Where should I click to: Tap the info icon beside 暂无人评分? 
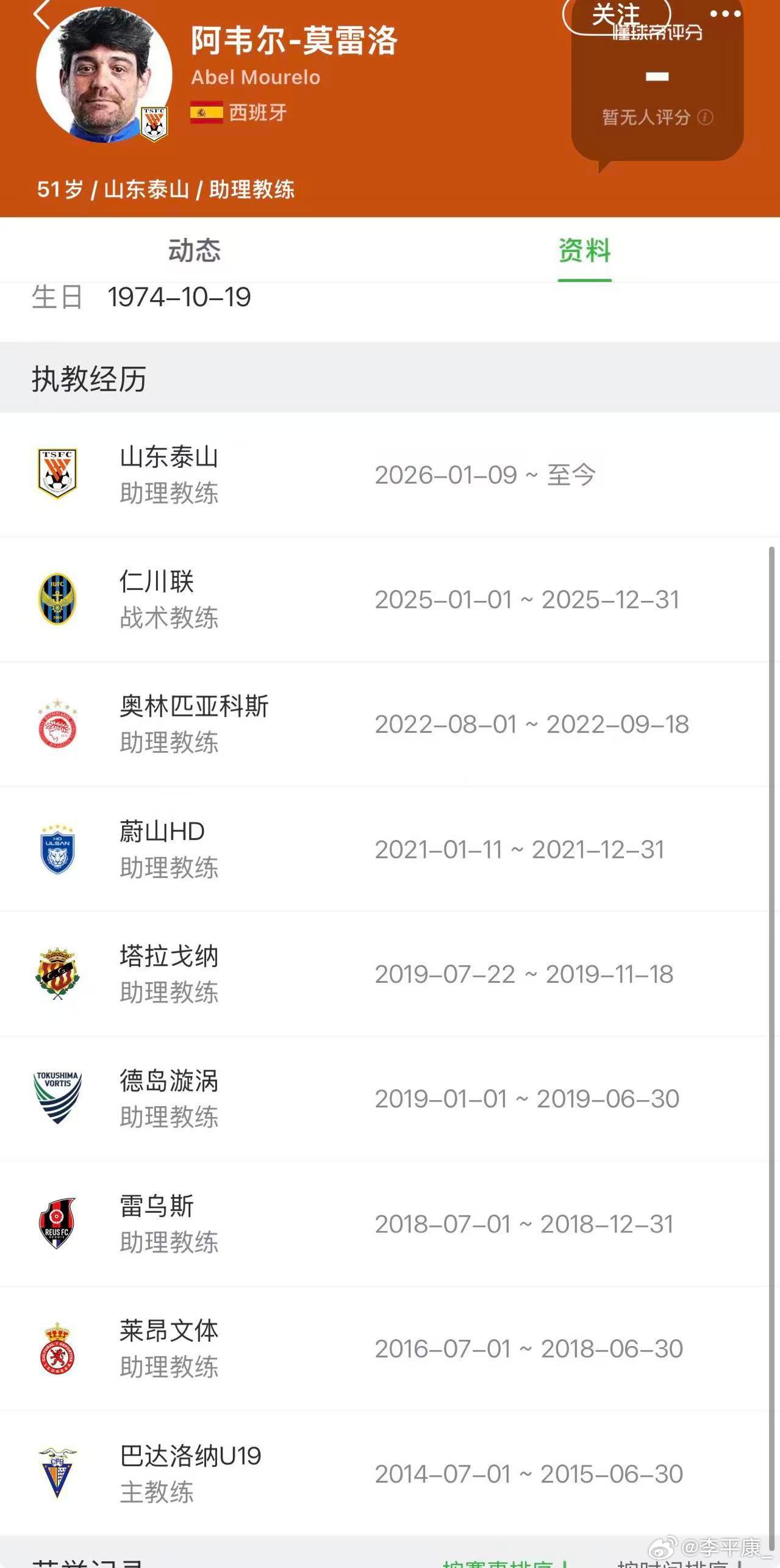[705, 117]
